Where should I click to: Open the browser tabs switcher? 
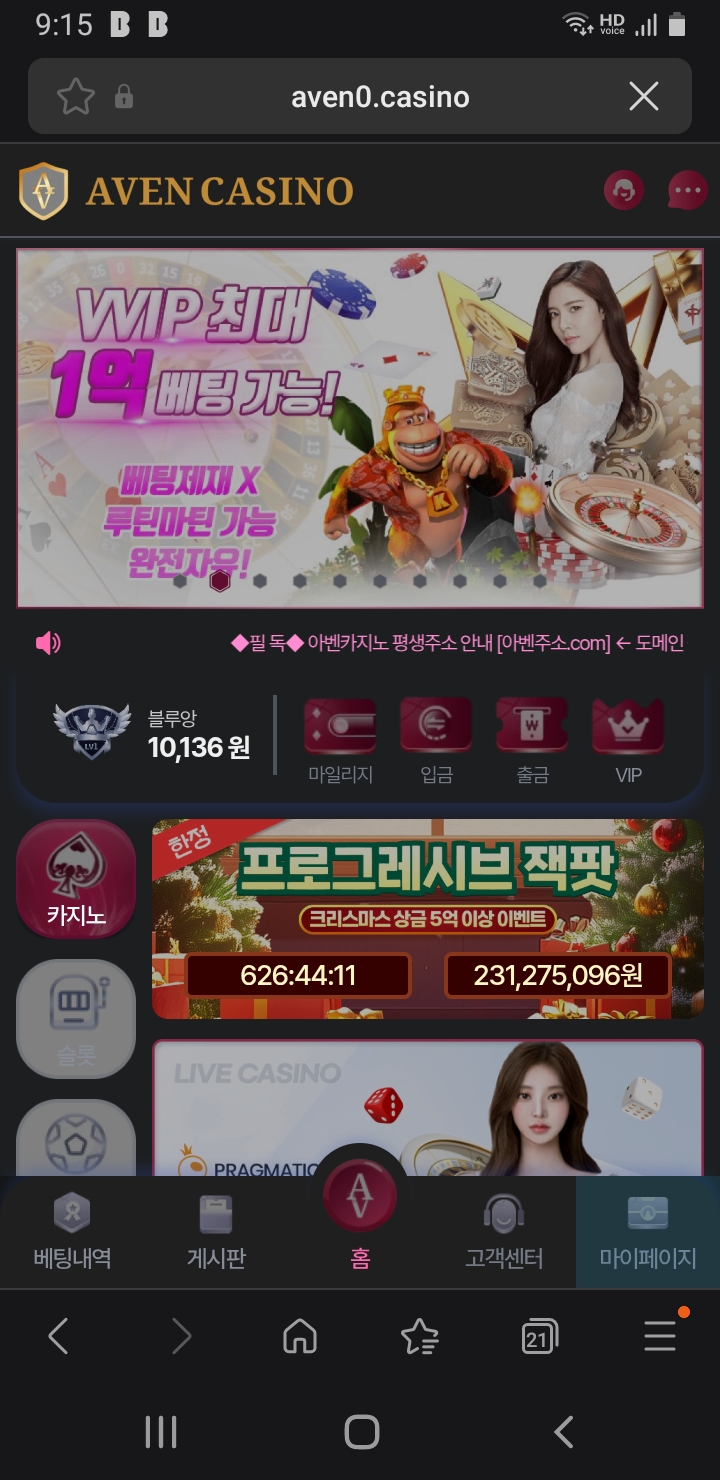pyautogui.click(x=540, y=1337)
